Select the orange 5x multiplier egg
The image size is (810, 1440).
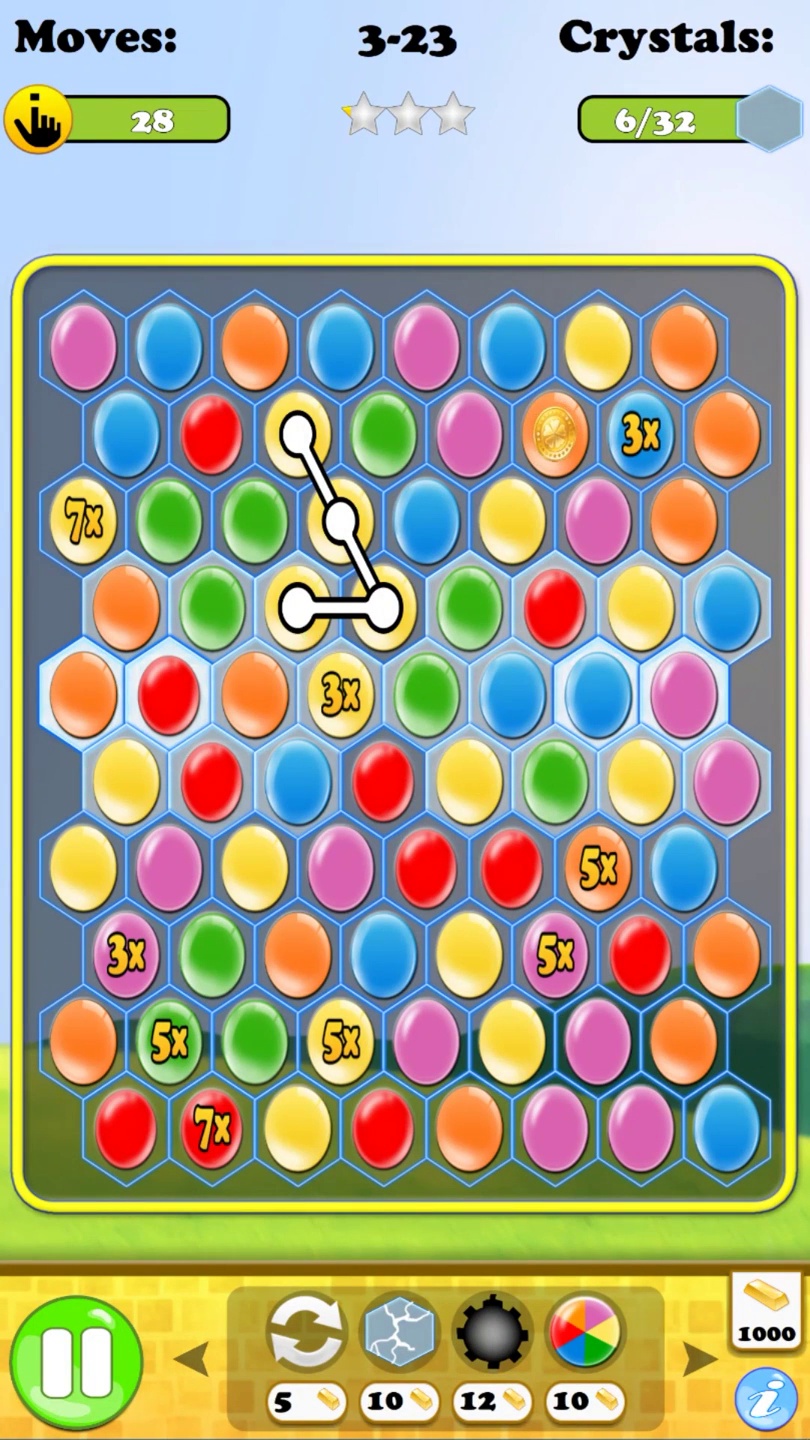598,868
